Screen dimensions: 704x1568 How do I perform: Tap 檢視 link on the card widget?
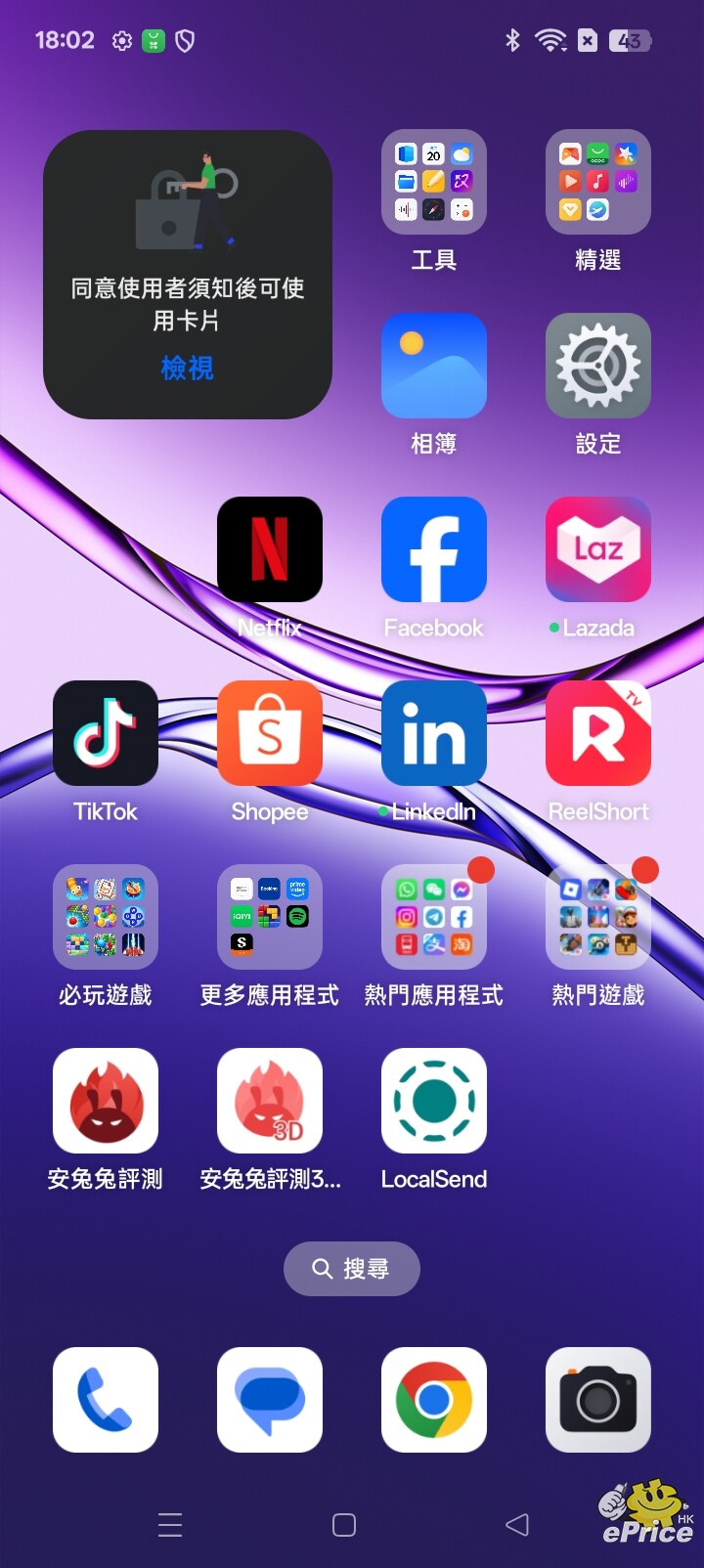(187, 368)
